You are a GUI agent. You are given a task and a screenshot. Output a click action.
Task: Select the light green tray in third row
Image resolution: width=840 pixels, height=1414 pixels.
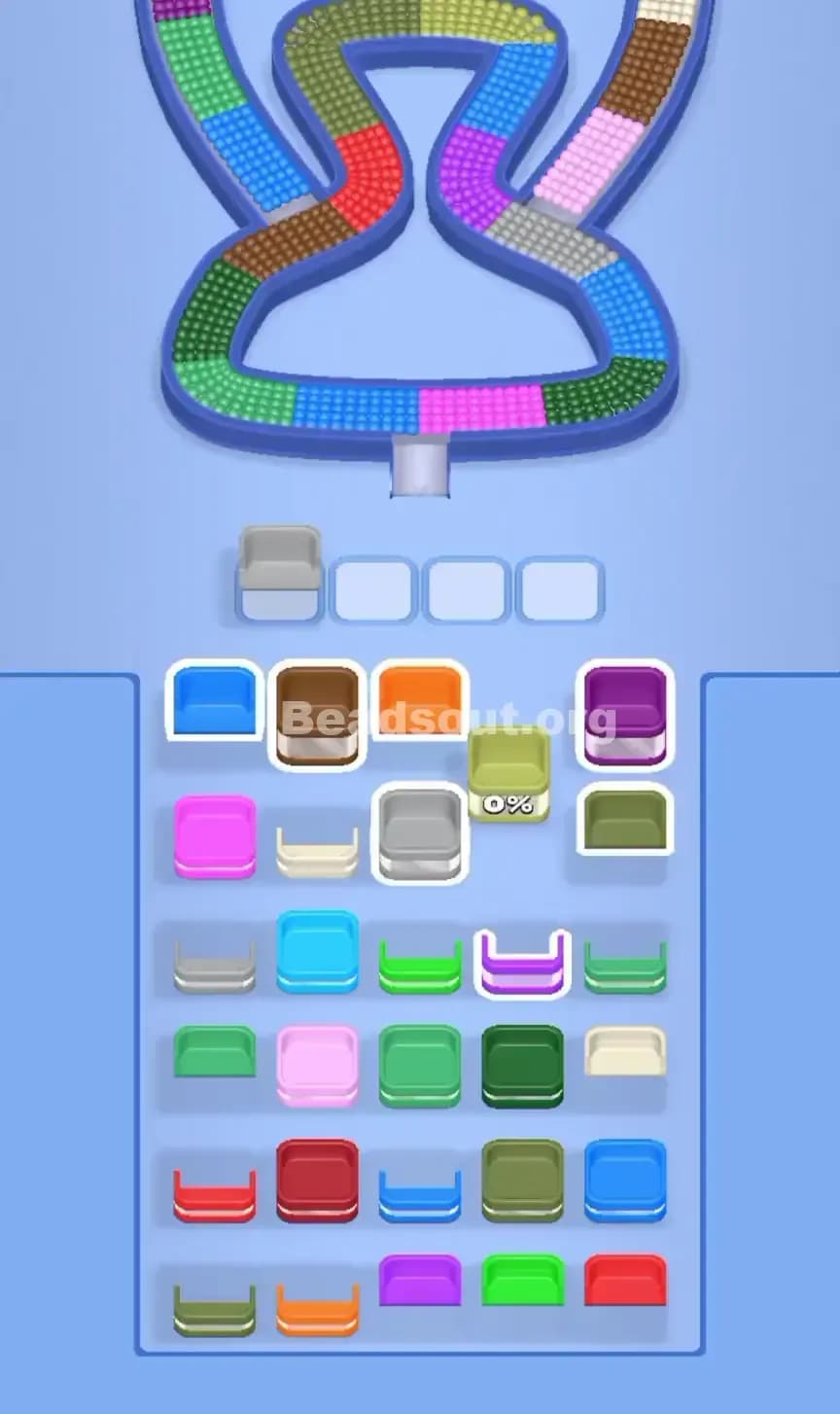(x=421, y=963)
